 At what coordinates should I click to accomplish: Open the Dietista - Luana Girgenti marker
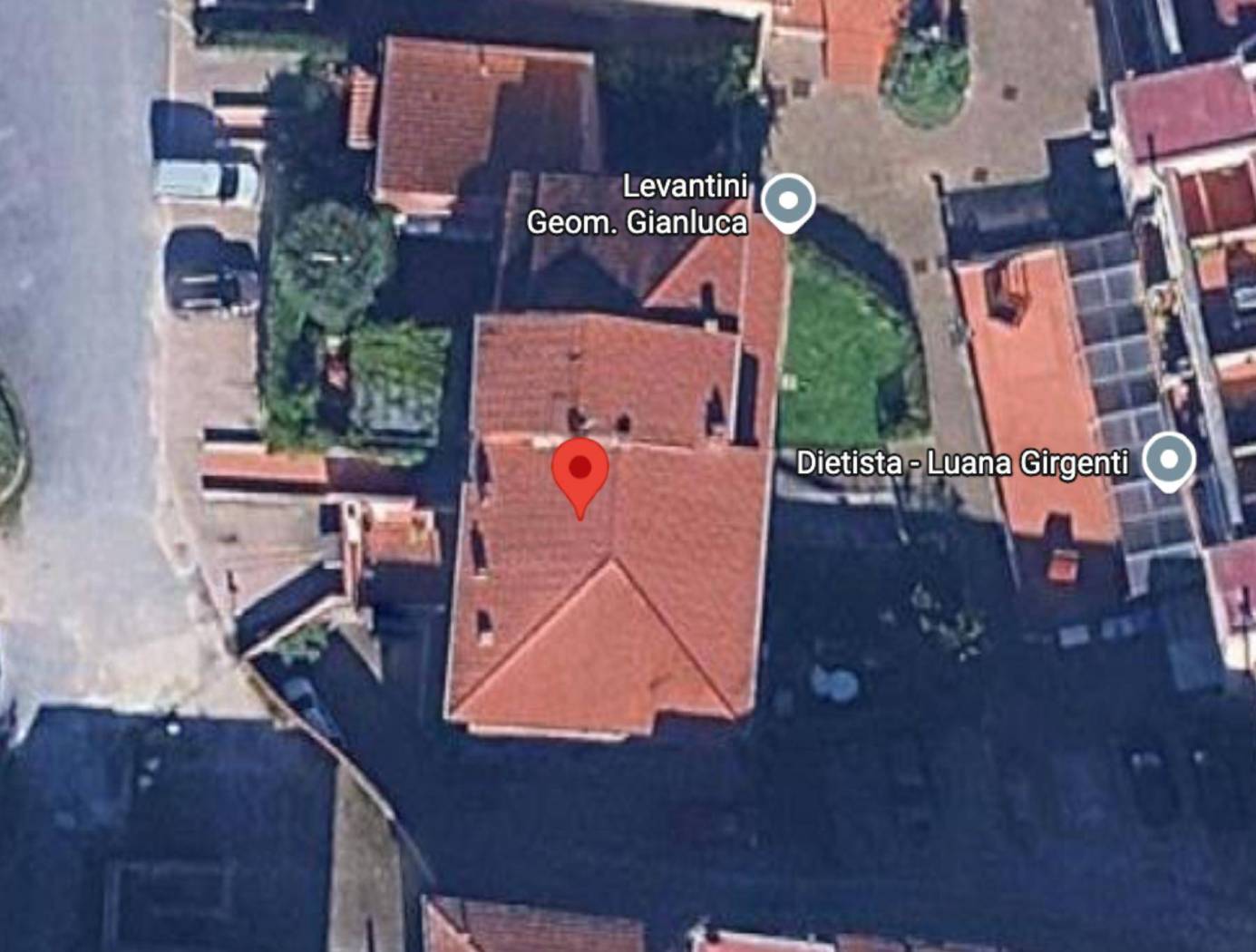click(x=1168, y=460)
